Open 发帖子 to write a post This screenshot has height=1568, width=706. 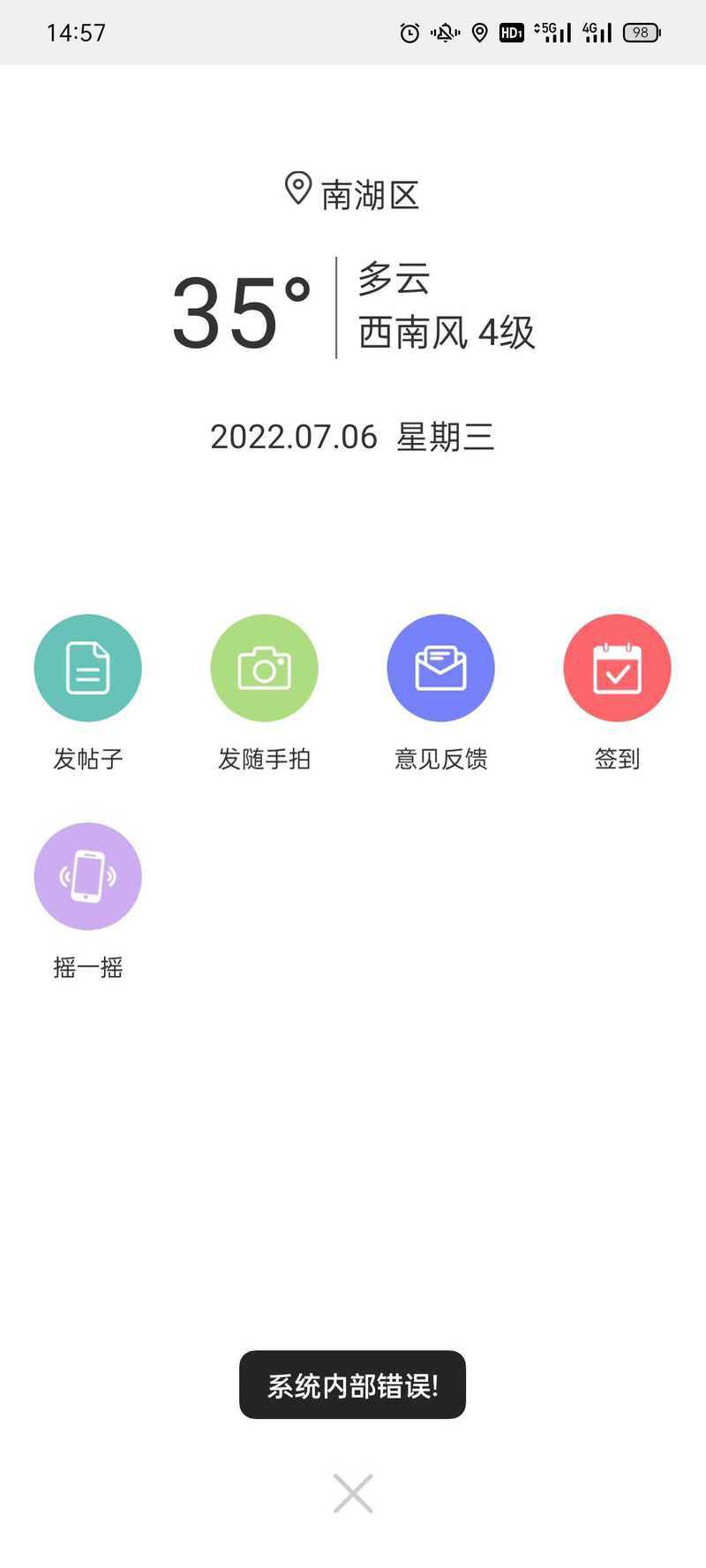click(x=87, y=668)
